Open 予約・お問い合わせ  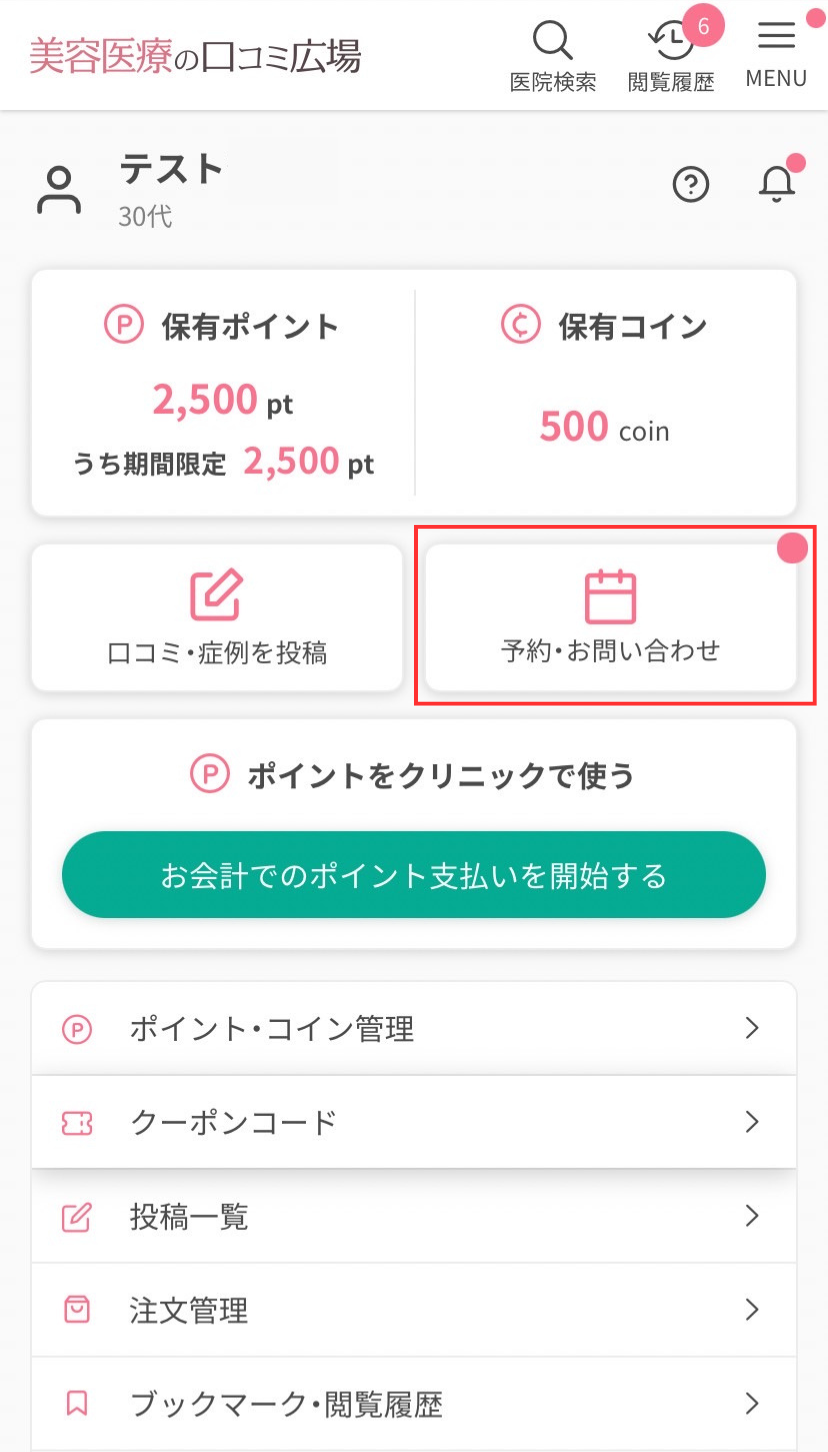(x=610, y=618)
